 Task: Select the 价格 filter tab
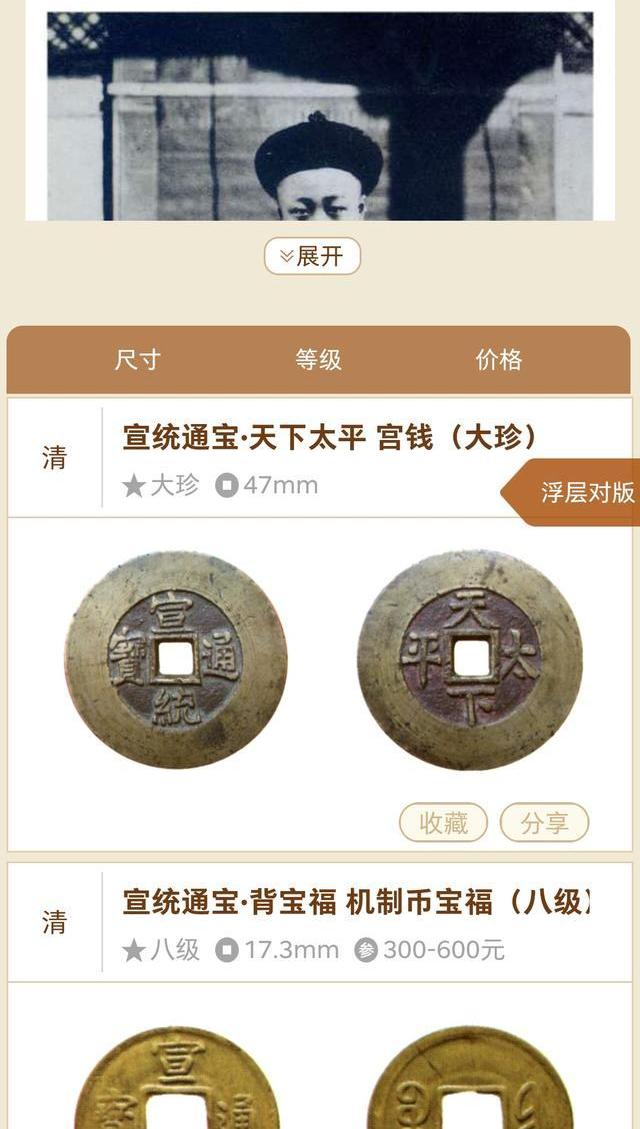[x=498, y=360]
